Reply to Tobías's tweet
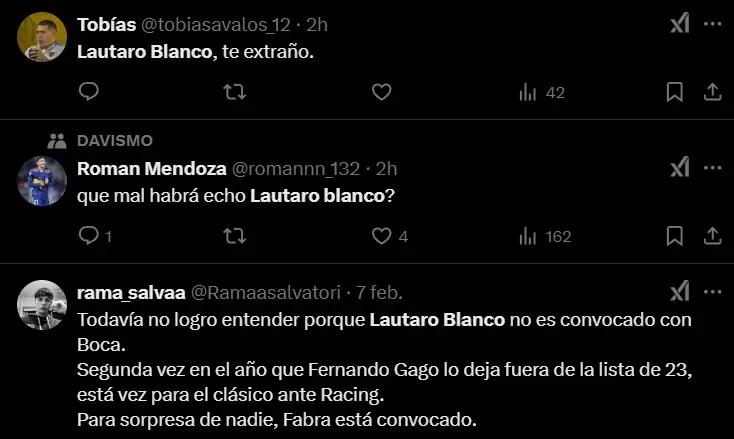Viewport: 734px width, 439px height. pyautogui.click(x=88, y=92)
